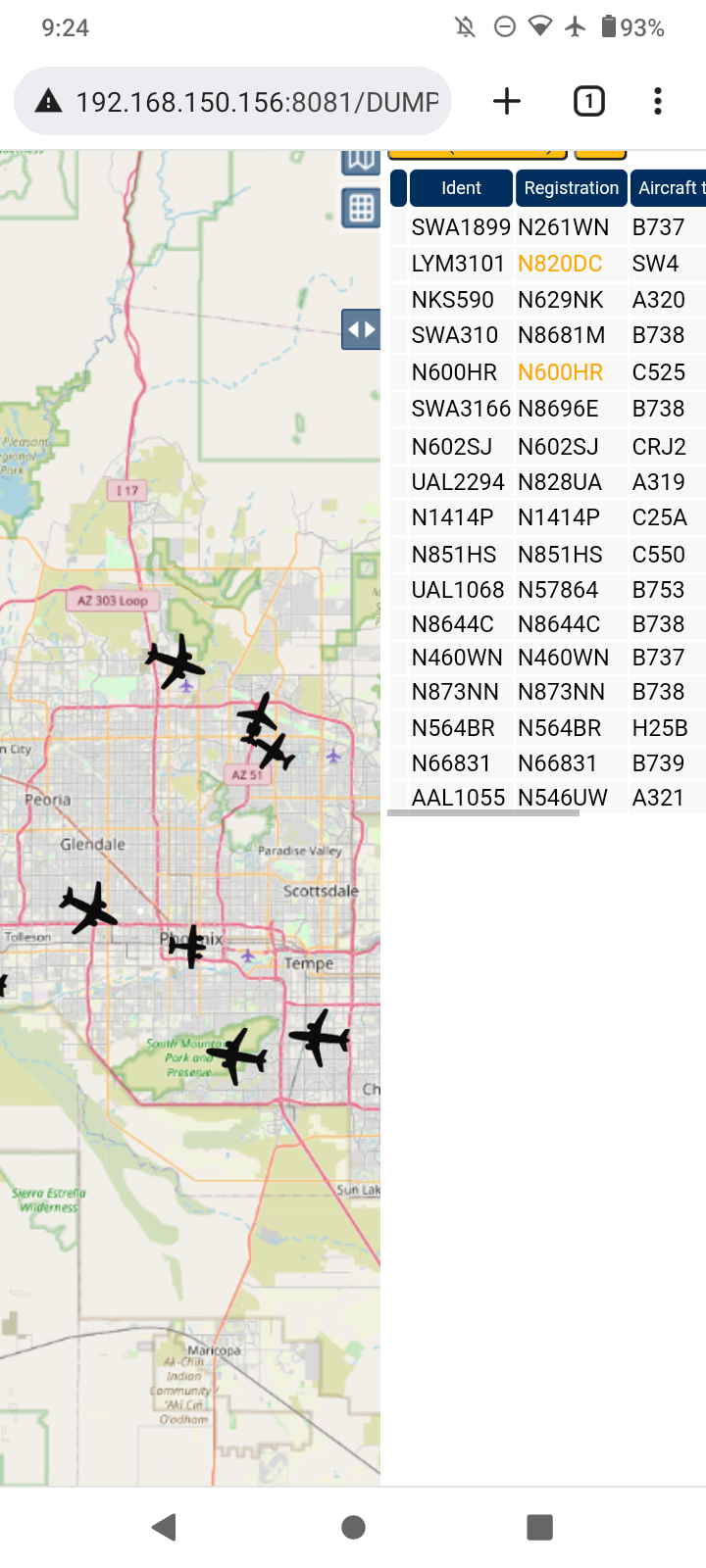Open the browser overflow menu
Viewport: 706px width, 1568px height.
pyautogui.click(x=658, y=101)
